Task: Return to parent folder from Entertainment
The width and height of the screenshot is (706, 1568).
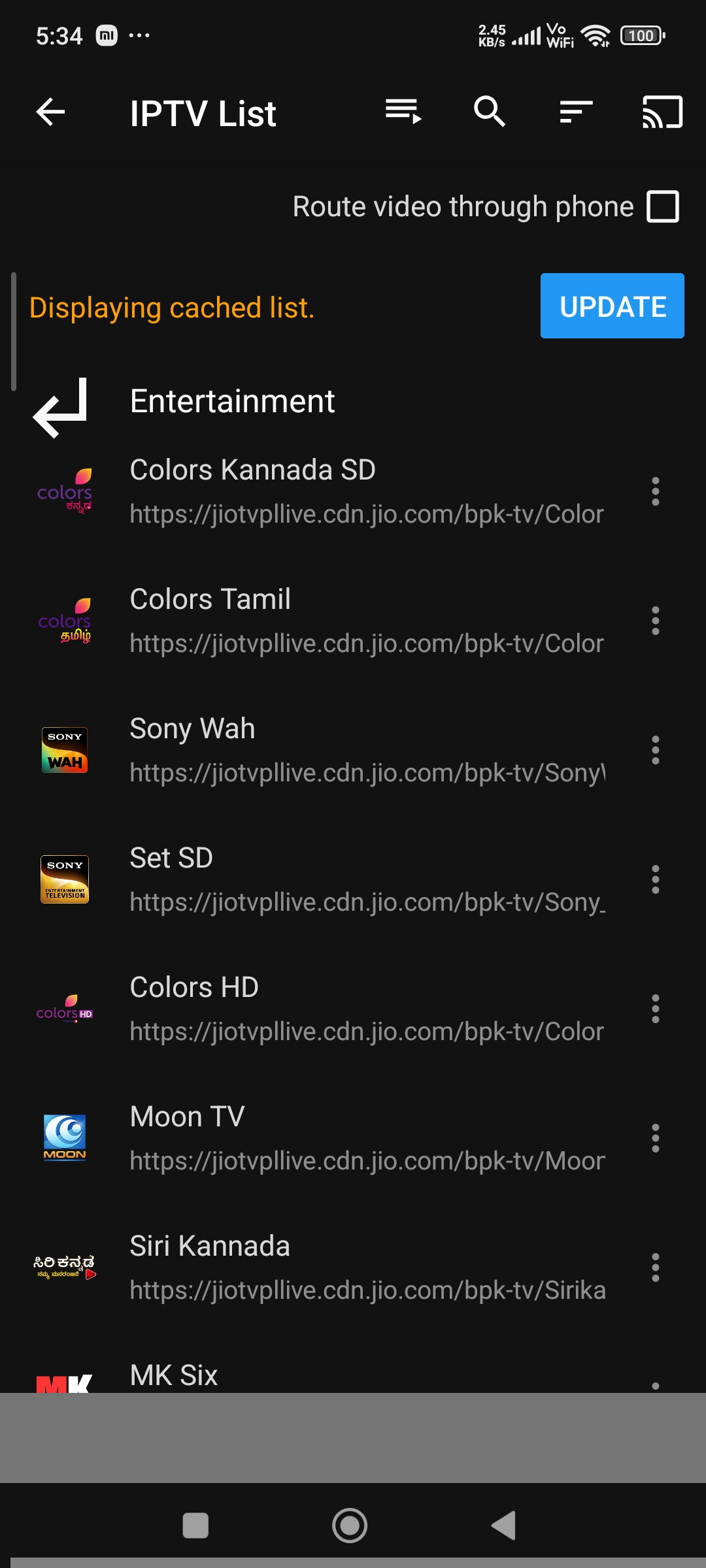Action: 61,407
